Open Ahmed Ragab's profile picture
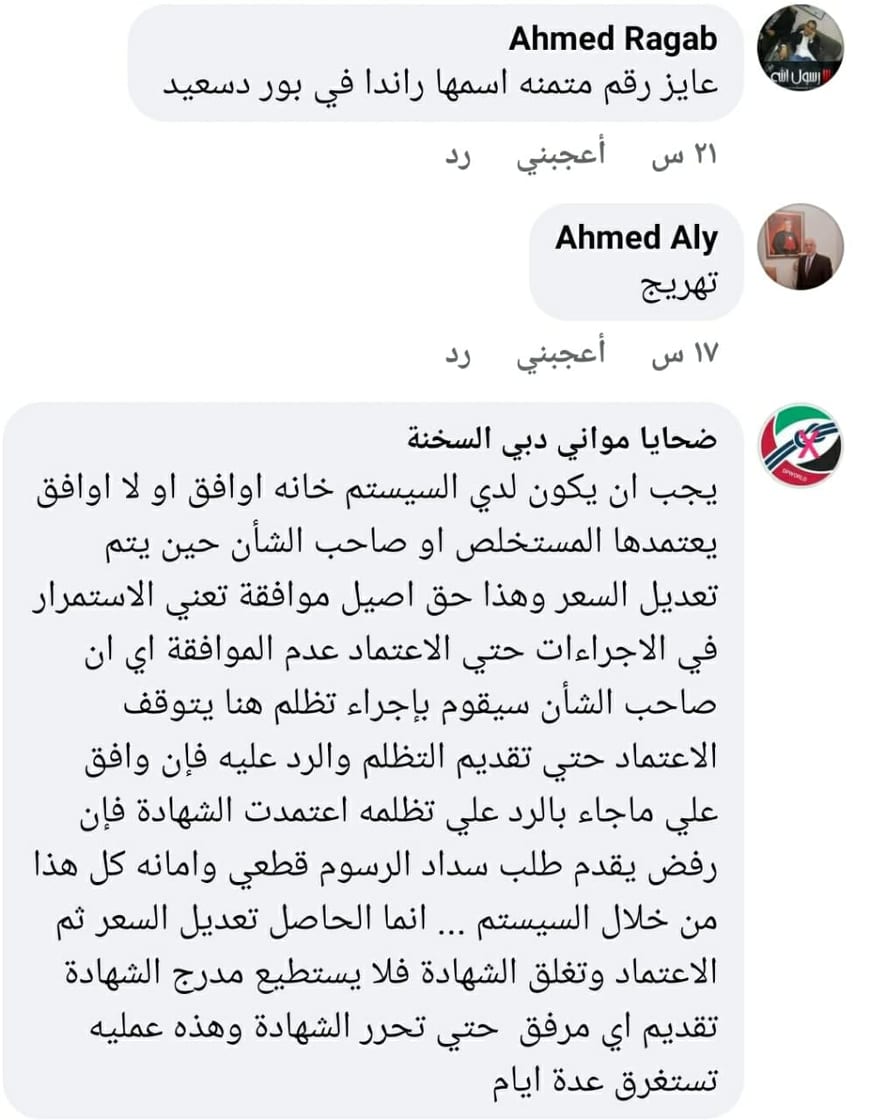 point(799,48)
